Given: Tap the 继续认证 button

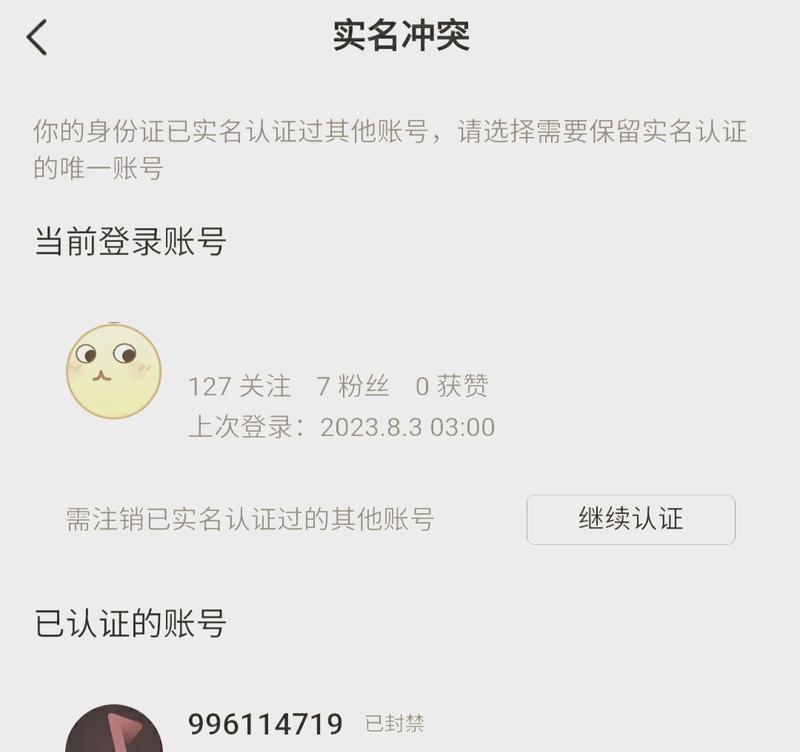Looking at the screenshot, I should 630,519.
